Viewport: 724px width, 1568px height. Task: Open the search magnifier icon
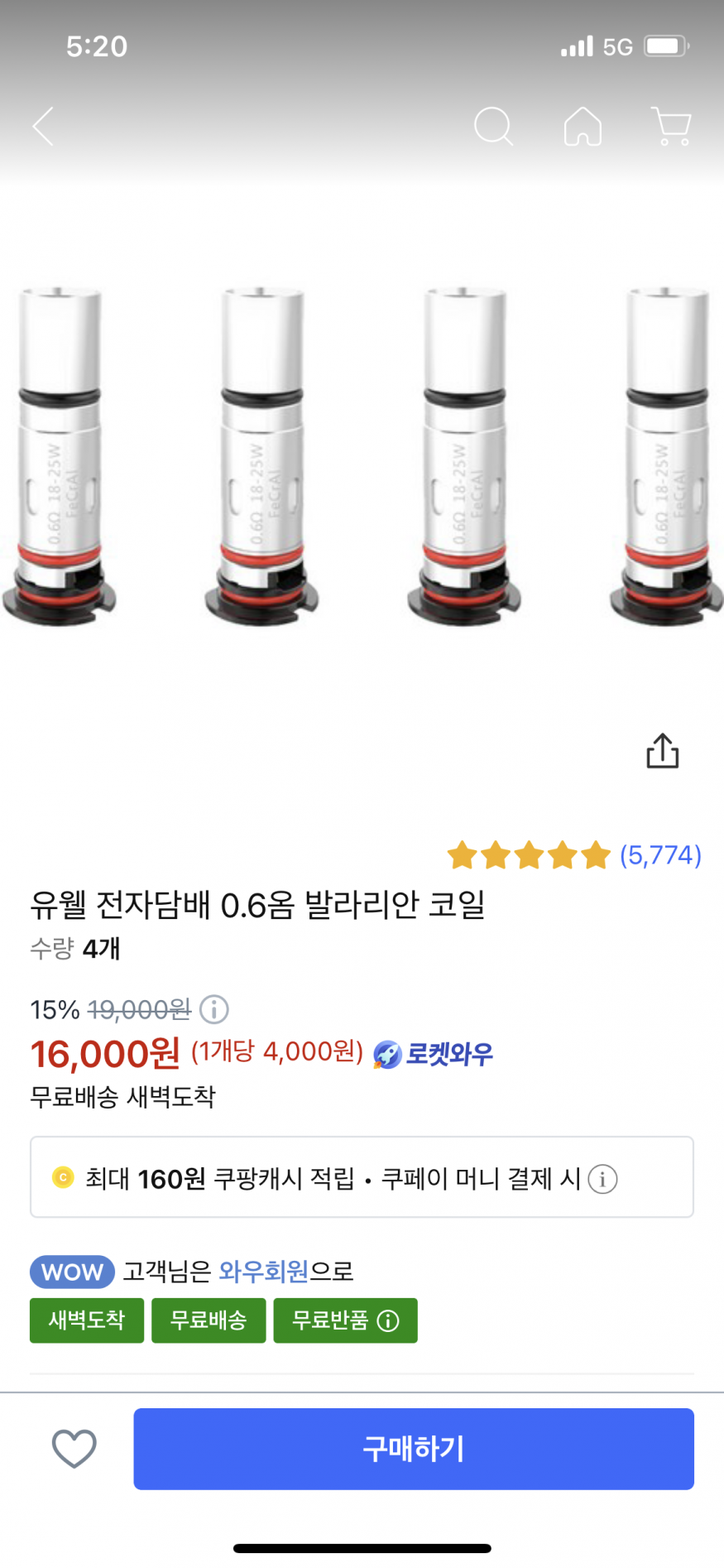[493, 127]
